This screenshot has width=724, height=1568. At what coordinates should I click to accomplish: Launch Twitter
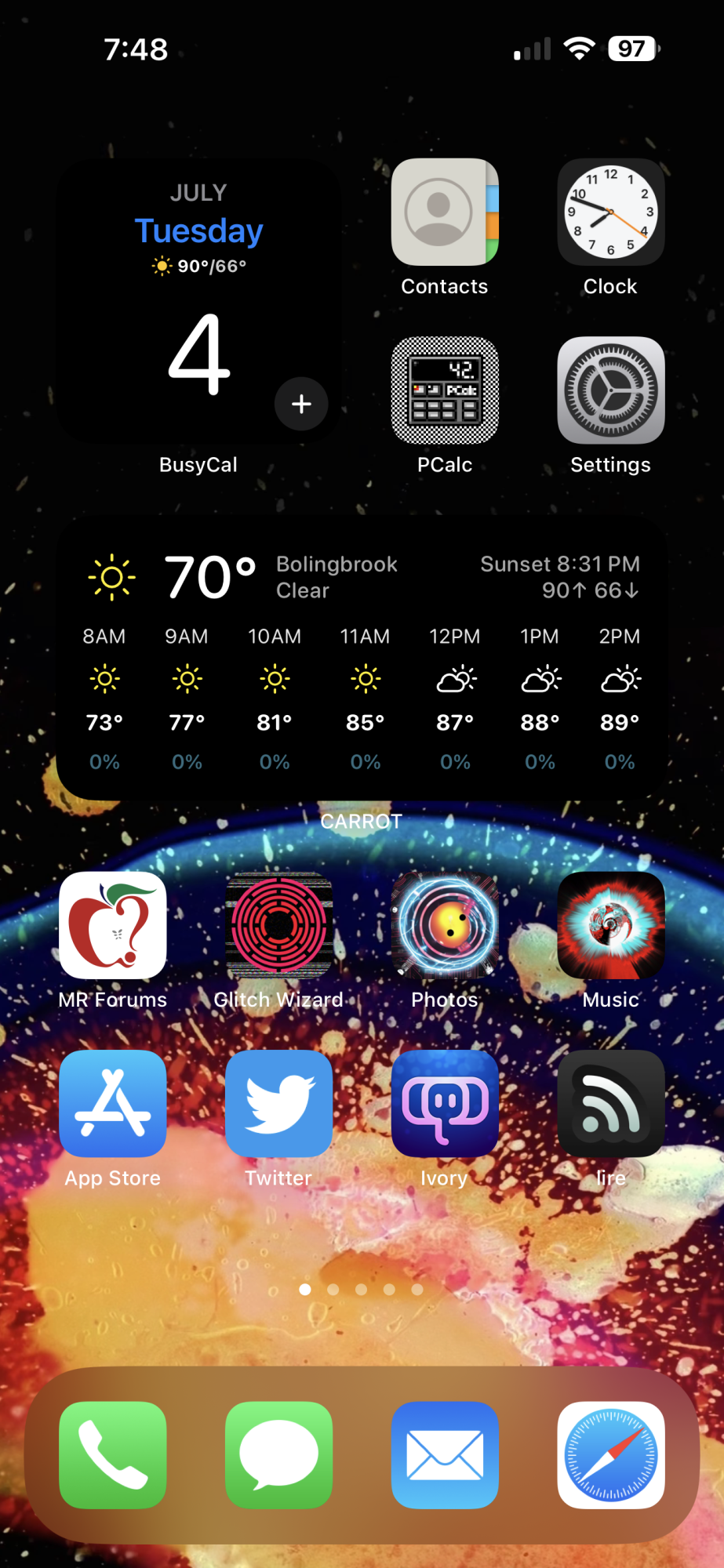coord(278,1103)
